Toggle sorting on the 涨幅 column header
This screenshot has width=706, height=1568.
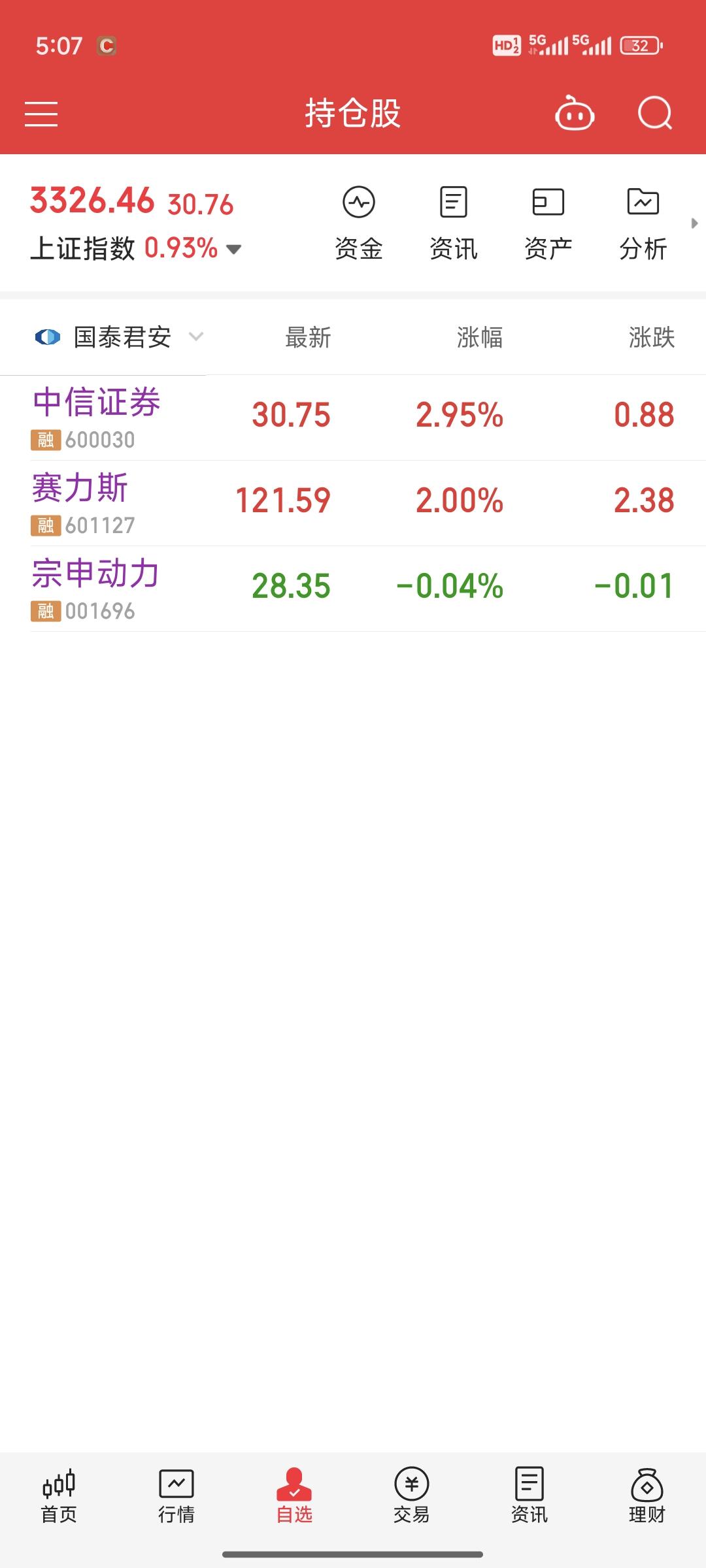tap(482, 337)
